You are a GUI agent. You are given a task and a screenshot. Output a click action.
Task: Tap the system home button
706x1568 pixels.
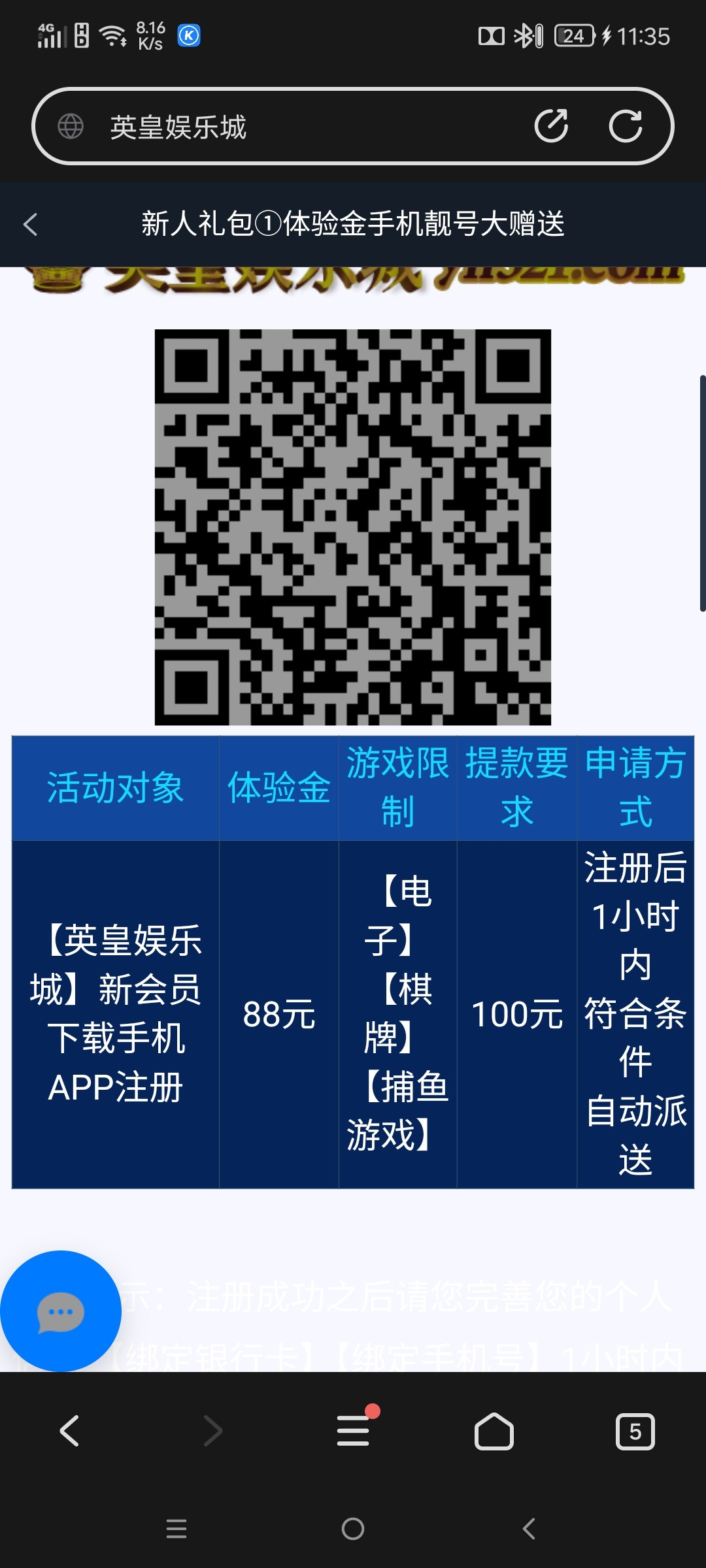coord(353,1529)
